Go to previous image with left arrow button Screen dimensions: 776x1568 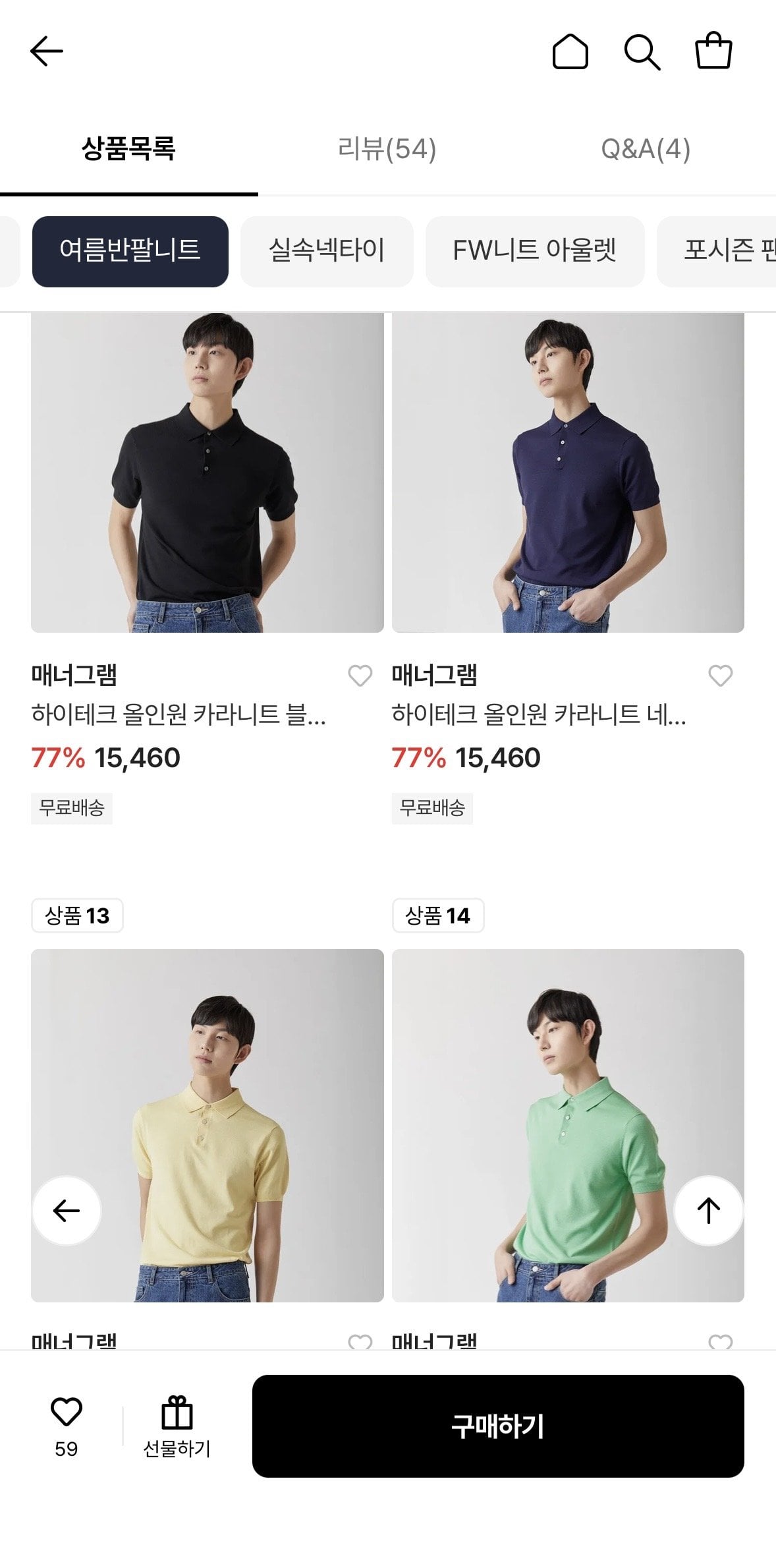pyautogui.click(x=65, y=1210)
